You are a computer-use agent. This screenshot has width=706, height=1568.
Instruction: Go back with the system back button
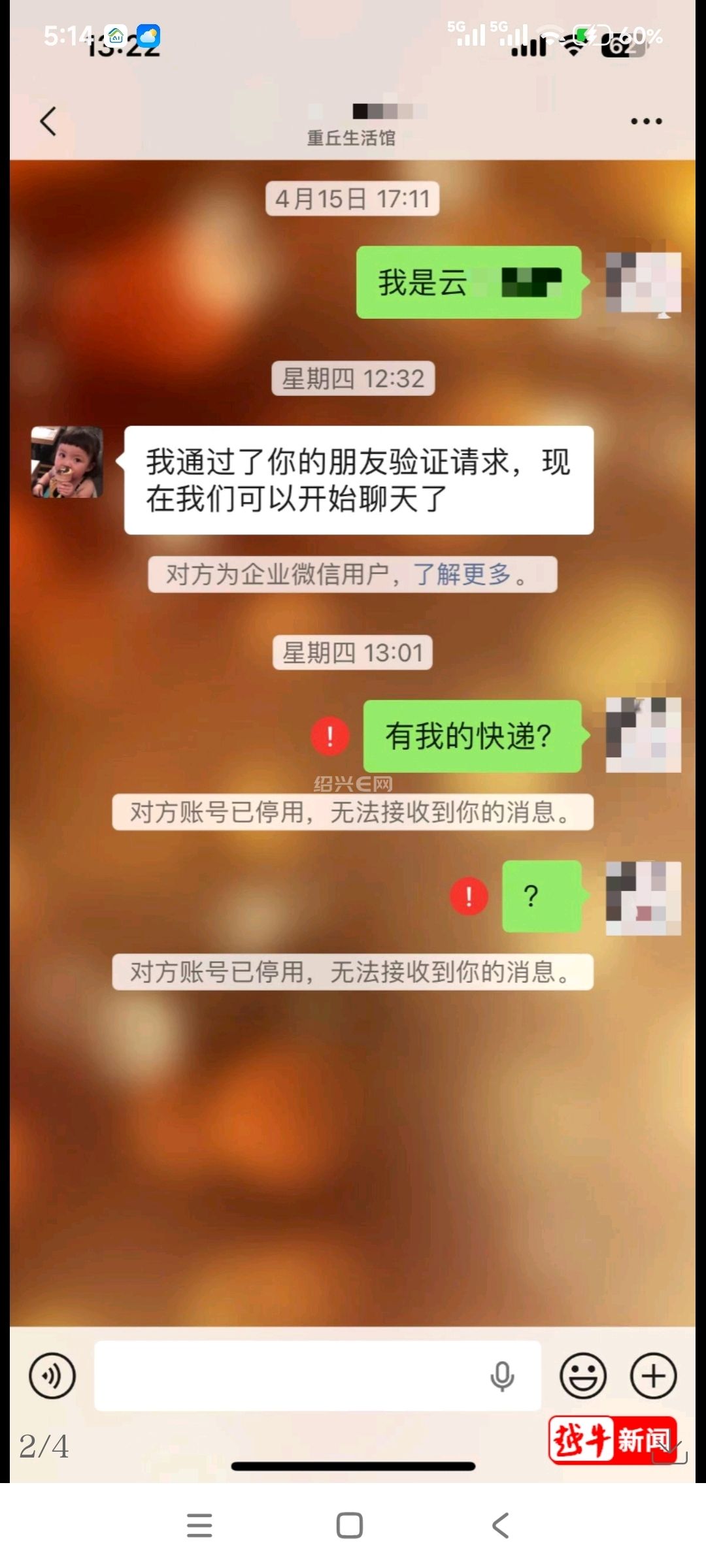click(x=500, y=1526)
